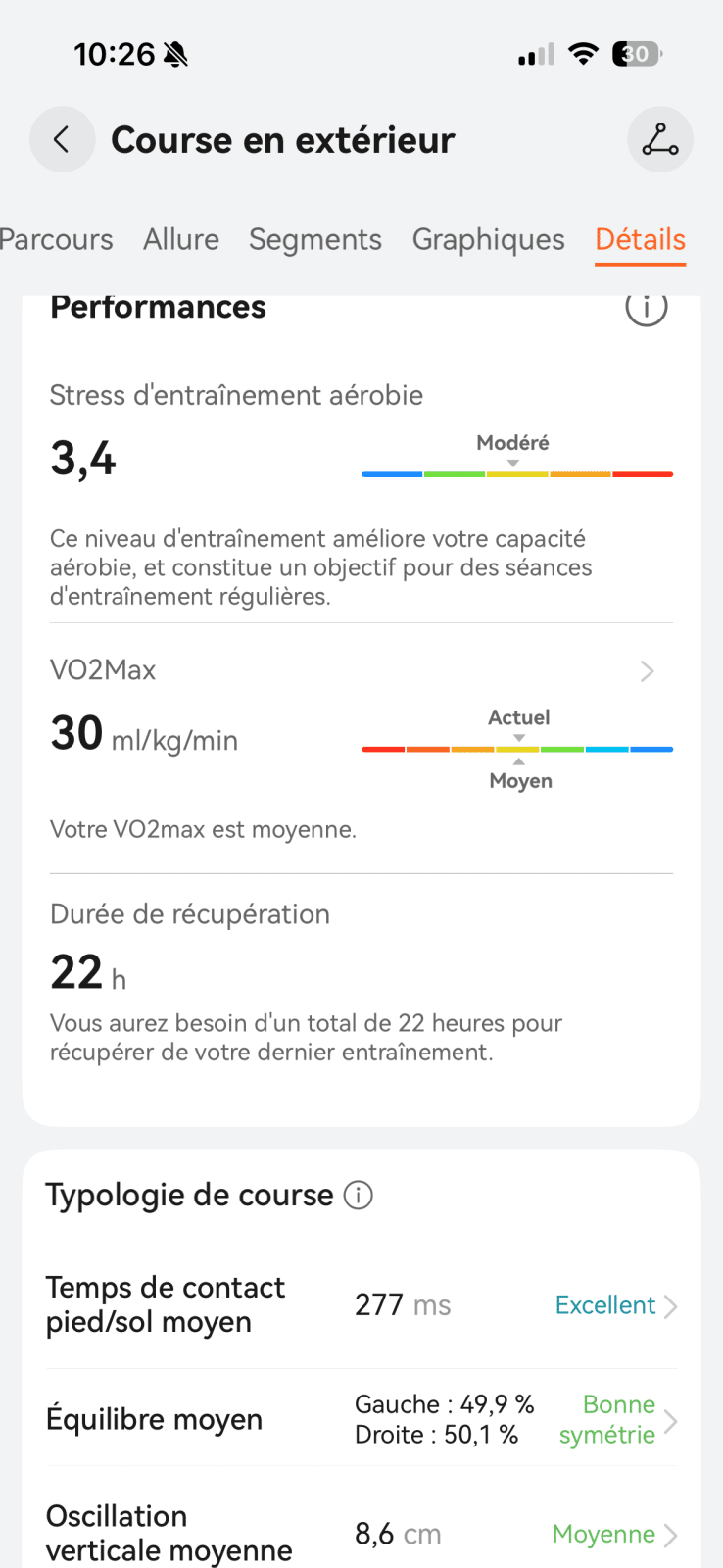
Task: Open the Performances info icon
Action: [x=646, y=308]
